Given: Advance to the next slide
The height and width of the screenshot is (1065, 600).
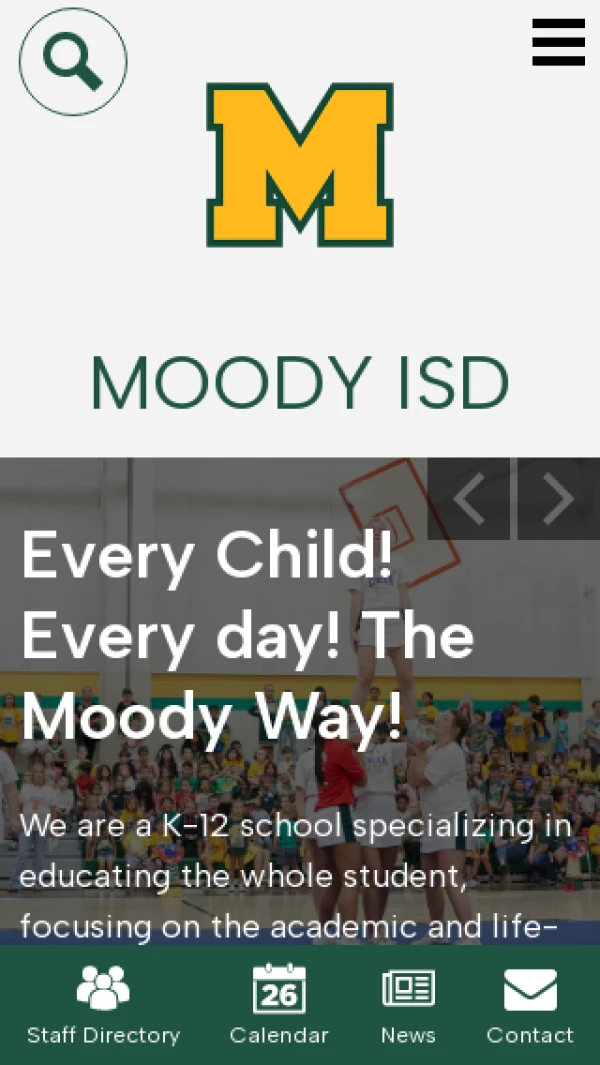Looking at the screenshot, I should [558, 499].
